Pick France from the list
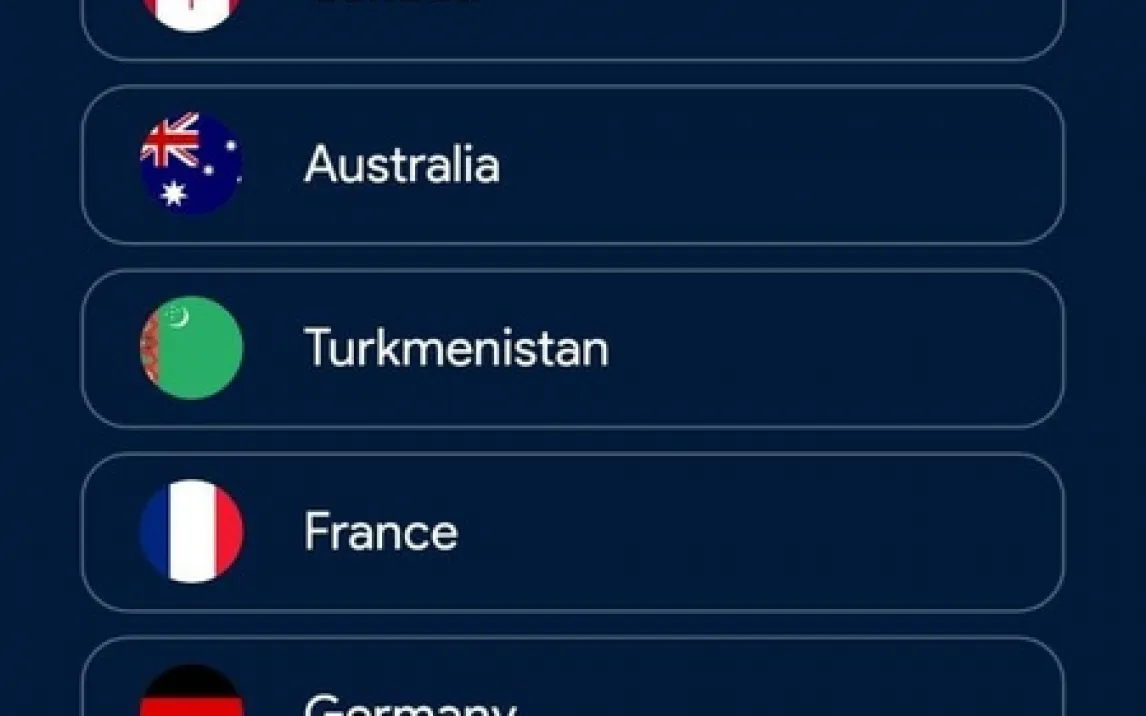 point(572,532)
